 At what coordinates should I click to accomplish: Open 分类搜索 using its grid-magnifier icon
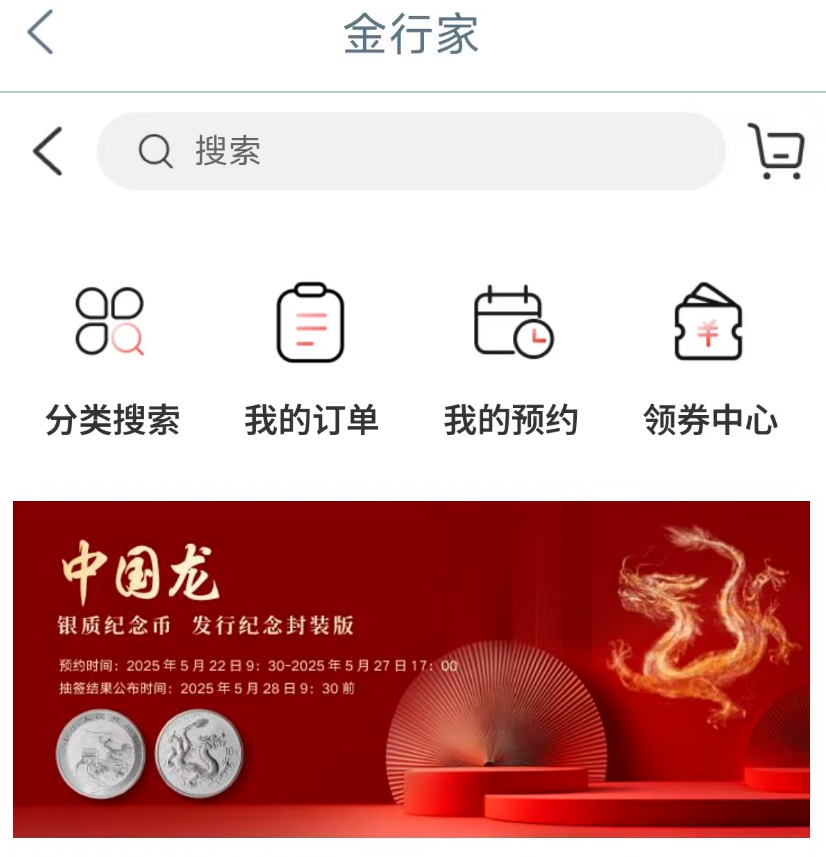point(110,322)
